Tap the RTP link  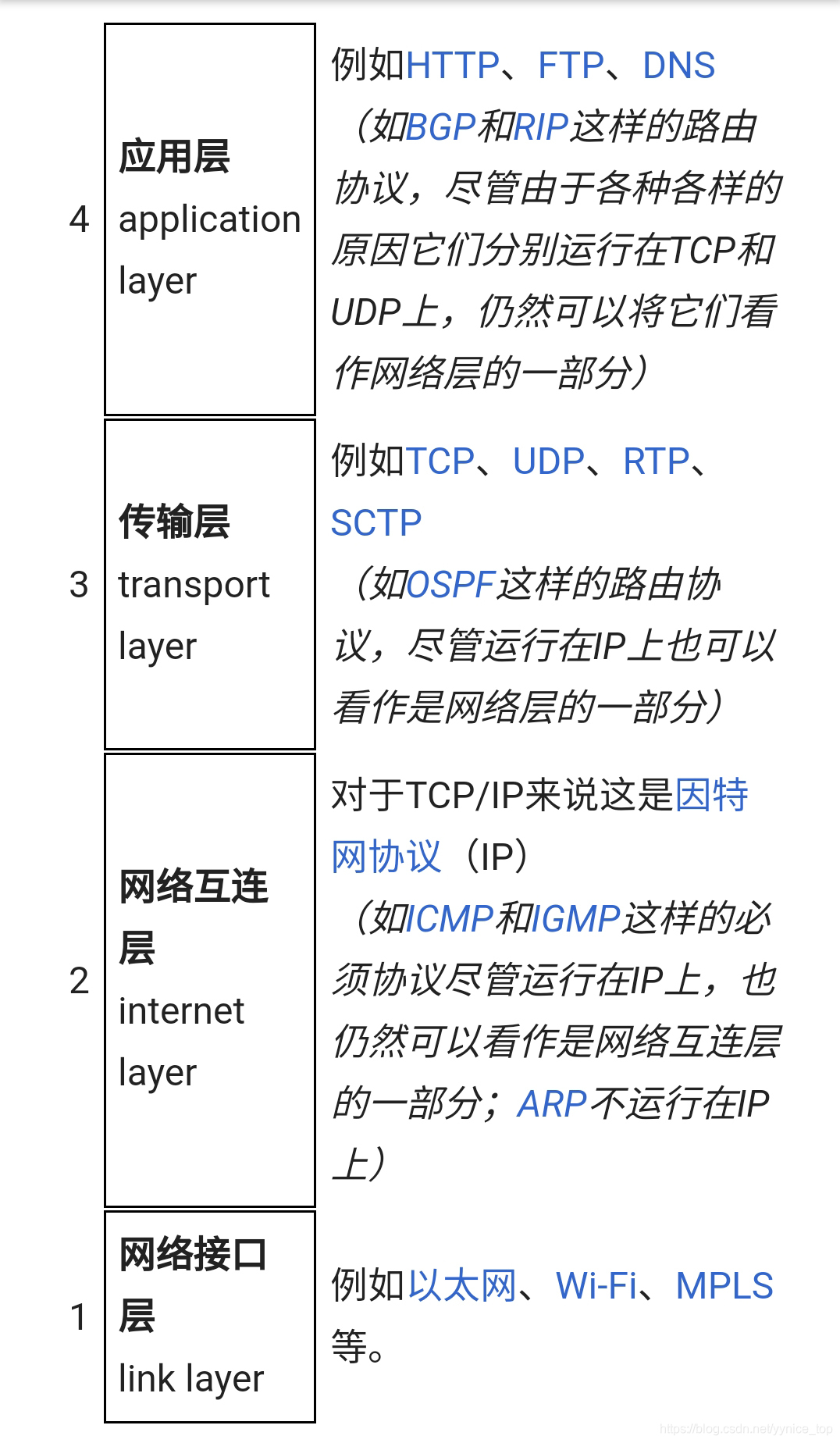[x=657, y=461]
